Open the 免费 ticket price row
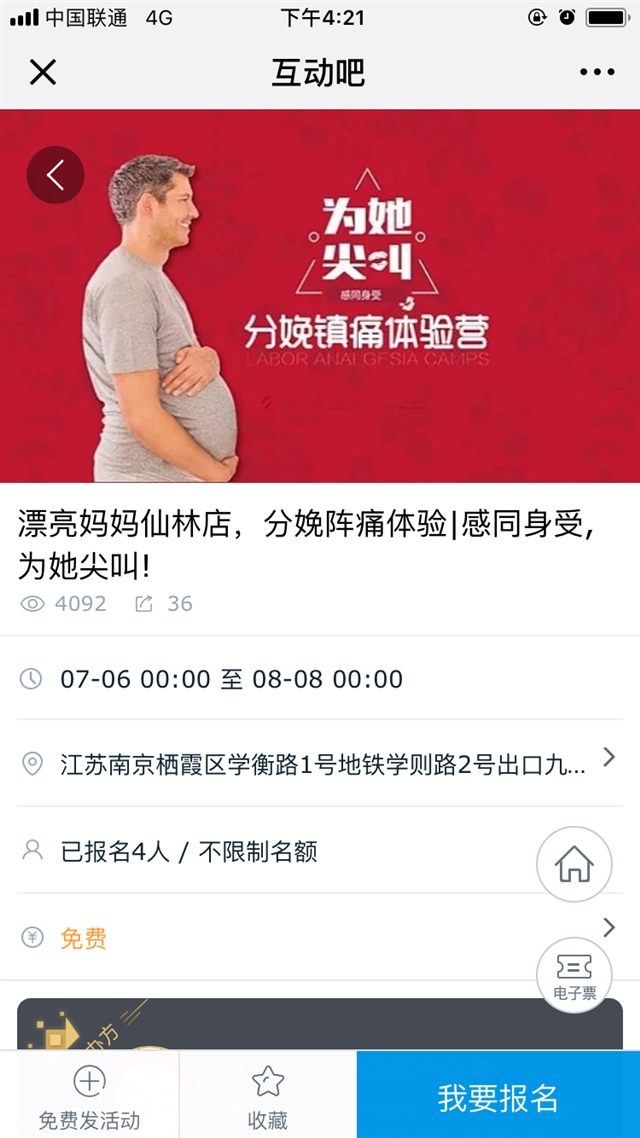 320,938
